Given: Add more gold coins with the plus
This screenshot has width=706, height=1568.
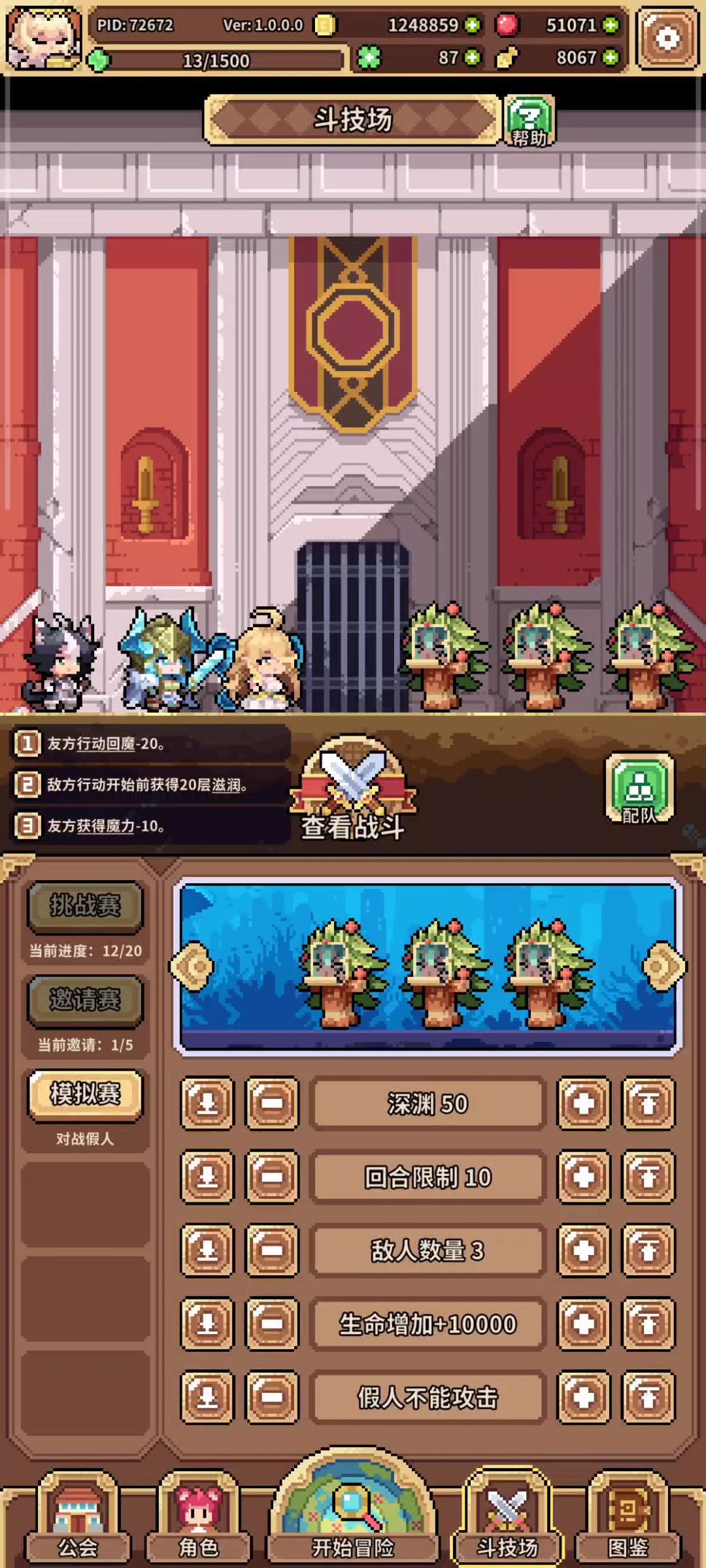Looking at the screenshot, I should pyautogui.click(x=472, y=25).
